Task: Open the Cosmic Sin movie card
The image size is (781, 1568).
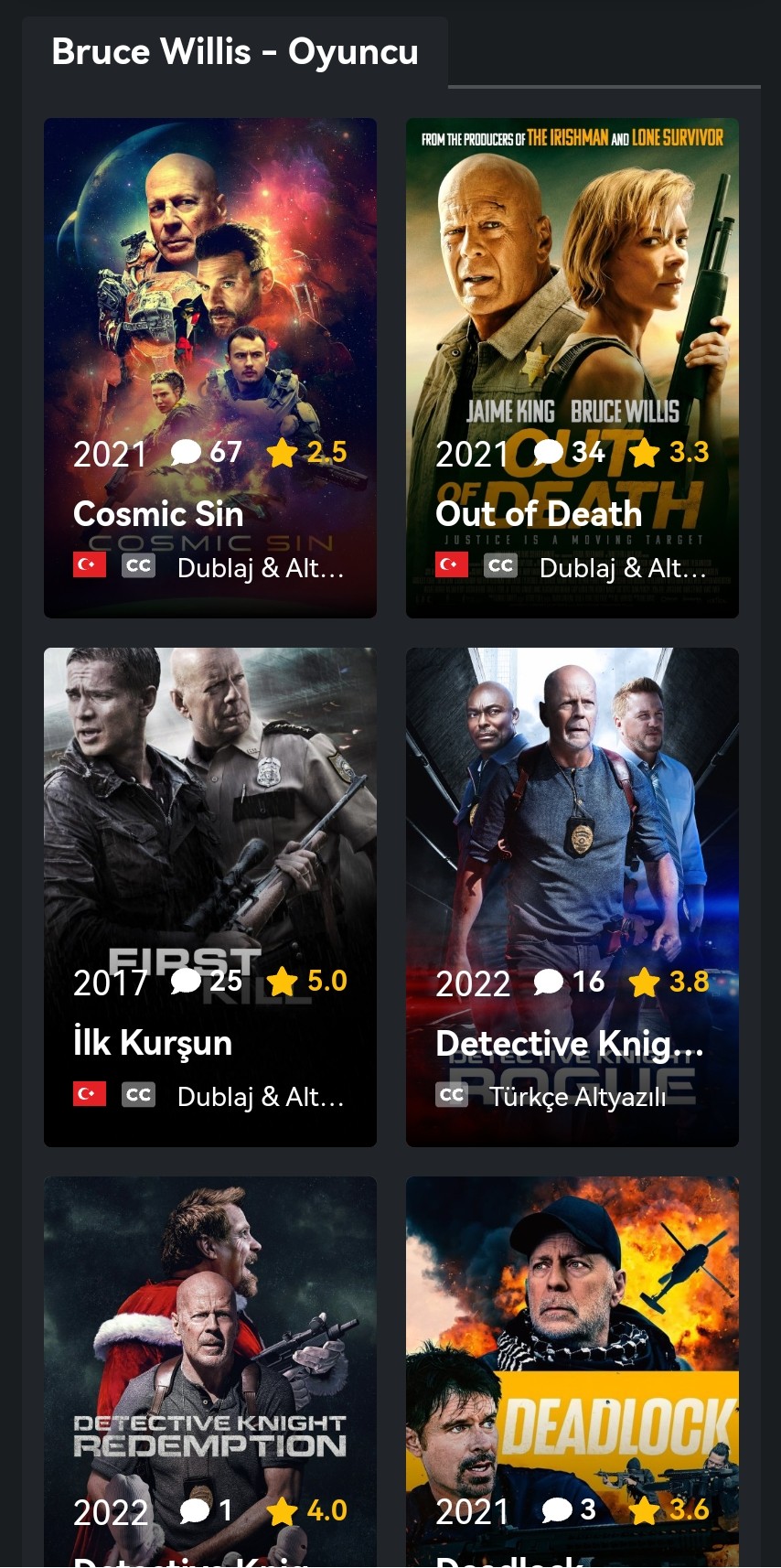Action: pos(210,368)
